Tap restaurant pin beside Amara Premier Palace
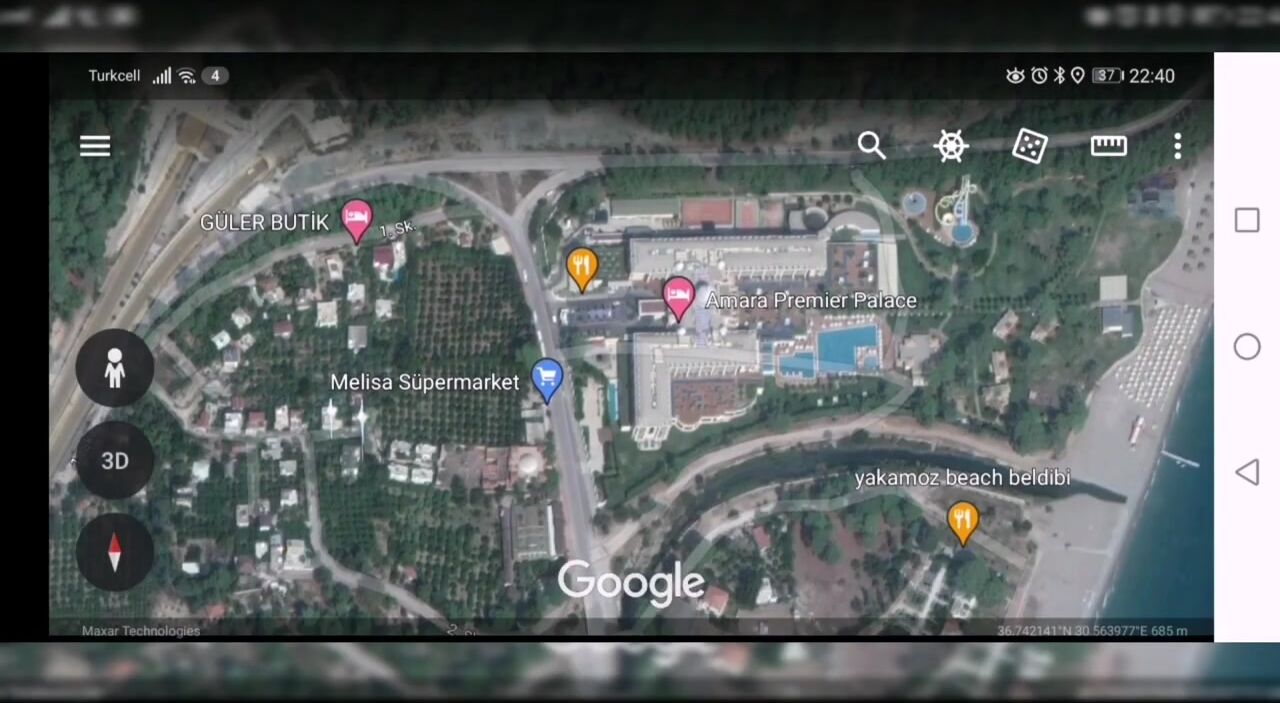This screenshot has height=703, width=1280. [582, 267]
